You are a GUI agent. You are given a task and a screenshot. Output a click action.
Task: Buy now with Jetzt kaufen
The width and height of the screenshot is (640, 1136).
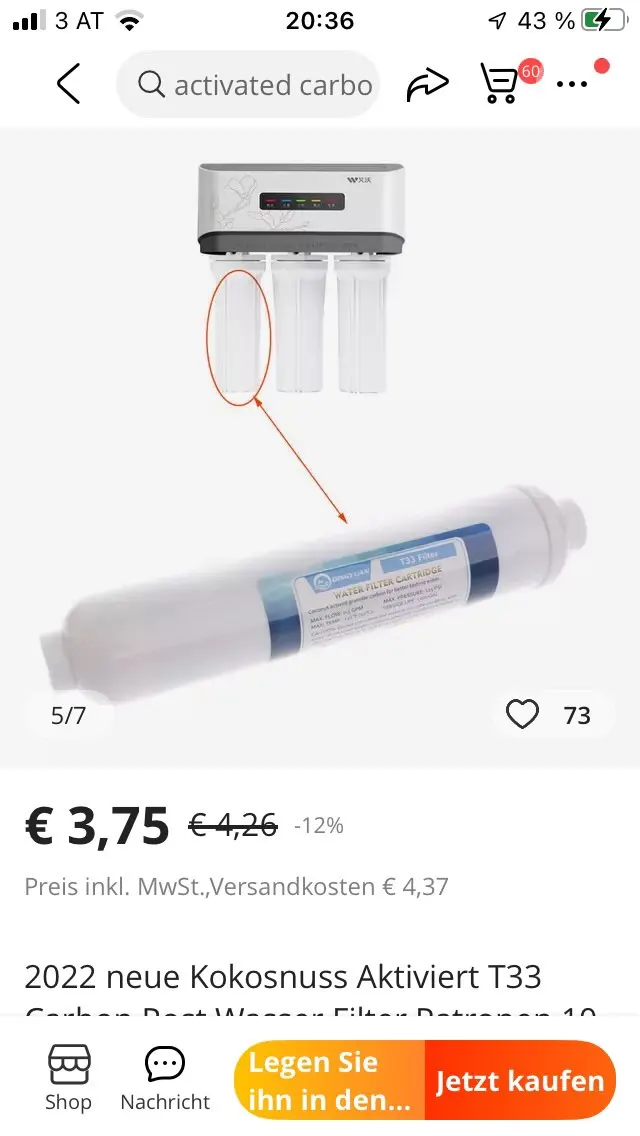point(520,1080)
